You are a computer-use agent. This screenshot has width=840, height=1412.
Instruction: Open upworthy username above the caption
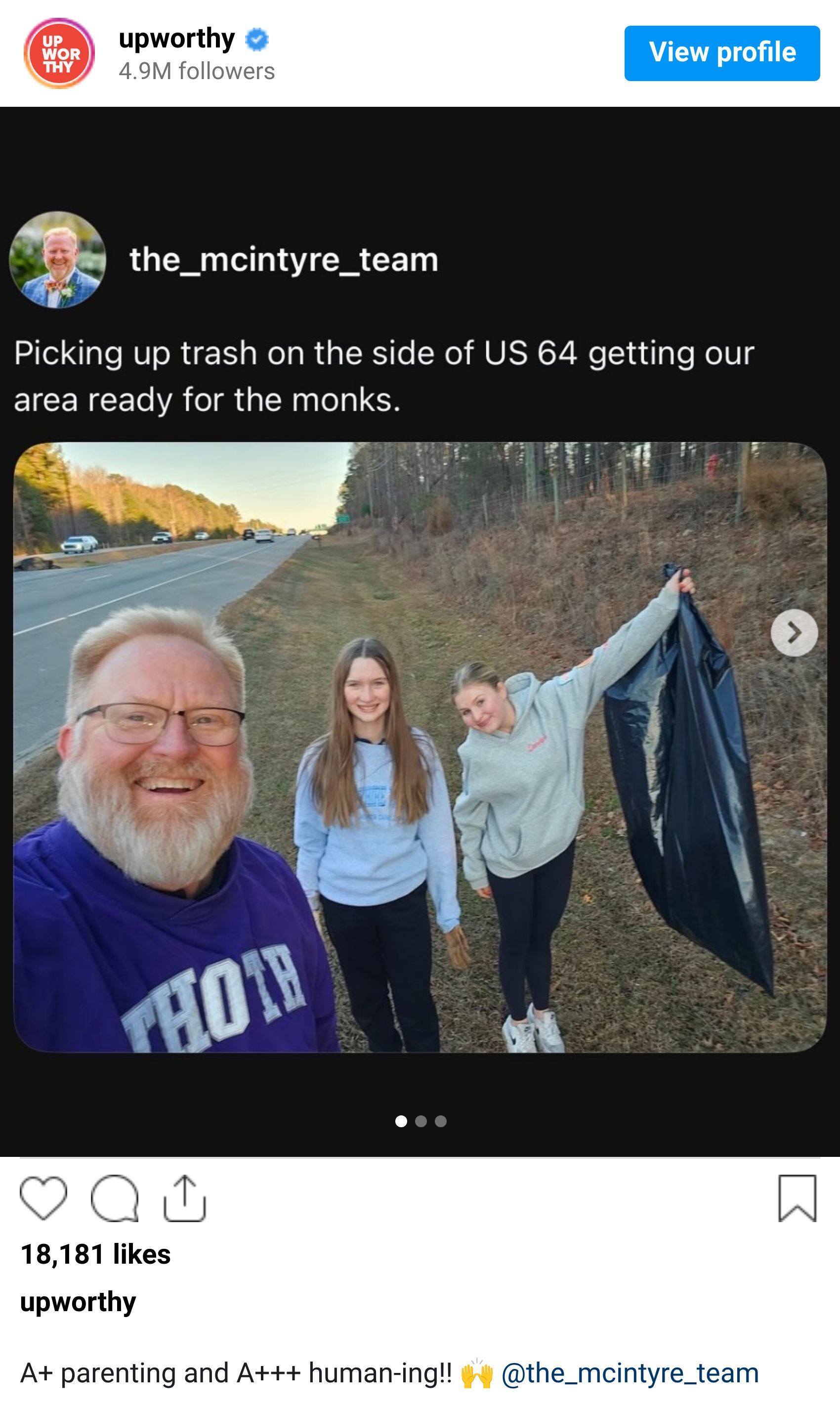(x=78, y=1301)
